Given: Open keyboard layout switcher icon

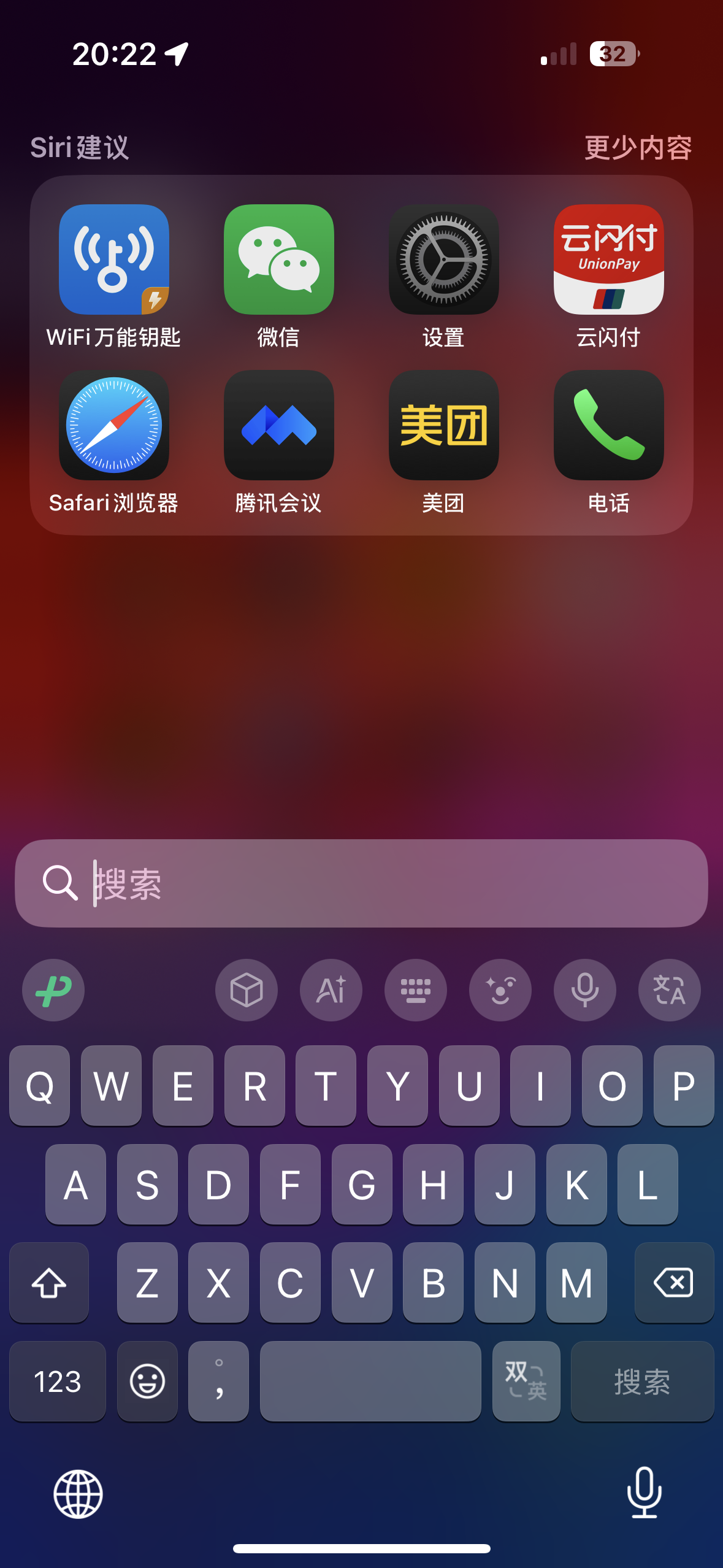Looking at the screenshot, I should tap(416, 990).
